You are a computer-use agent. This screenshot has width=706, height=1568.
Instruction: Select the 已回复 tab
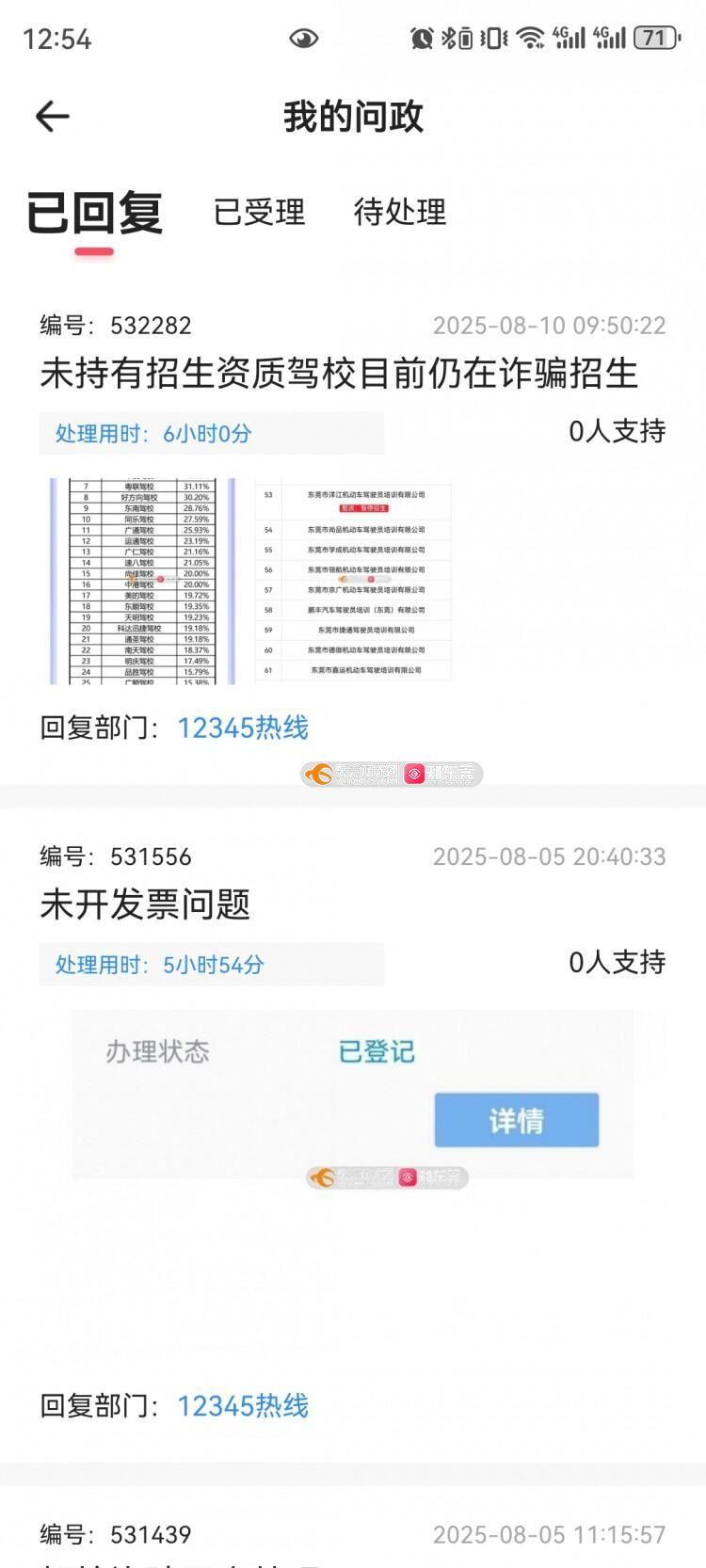pyautogui.click(x=94, y=213)
